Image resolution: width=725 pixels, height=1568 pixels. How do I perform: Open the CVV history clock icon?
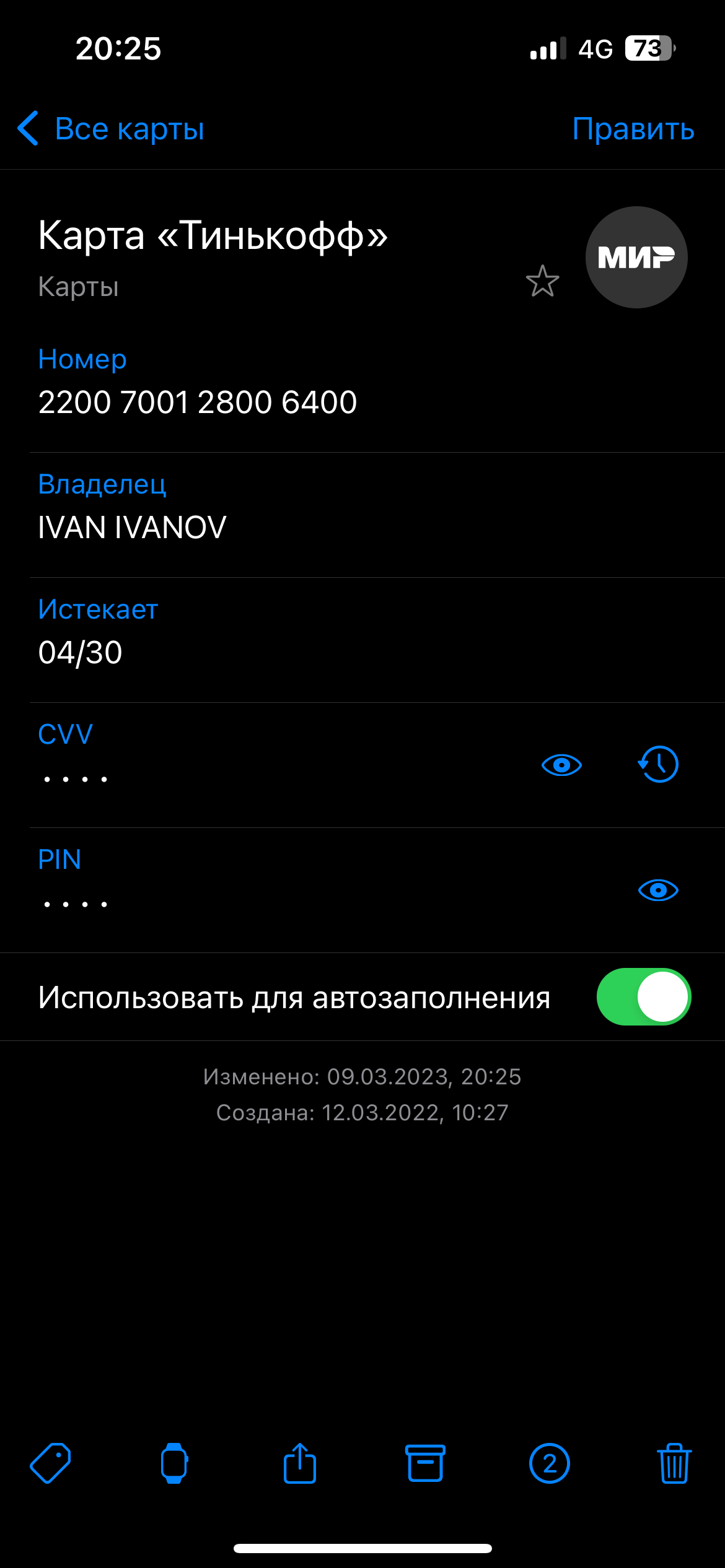(x=658, y=764)
